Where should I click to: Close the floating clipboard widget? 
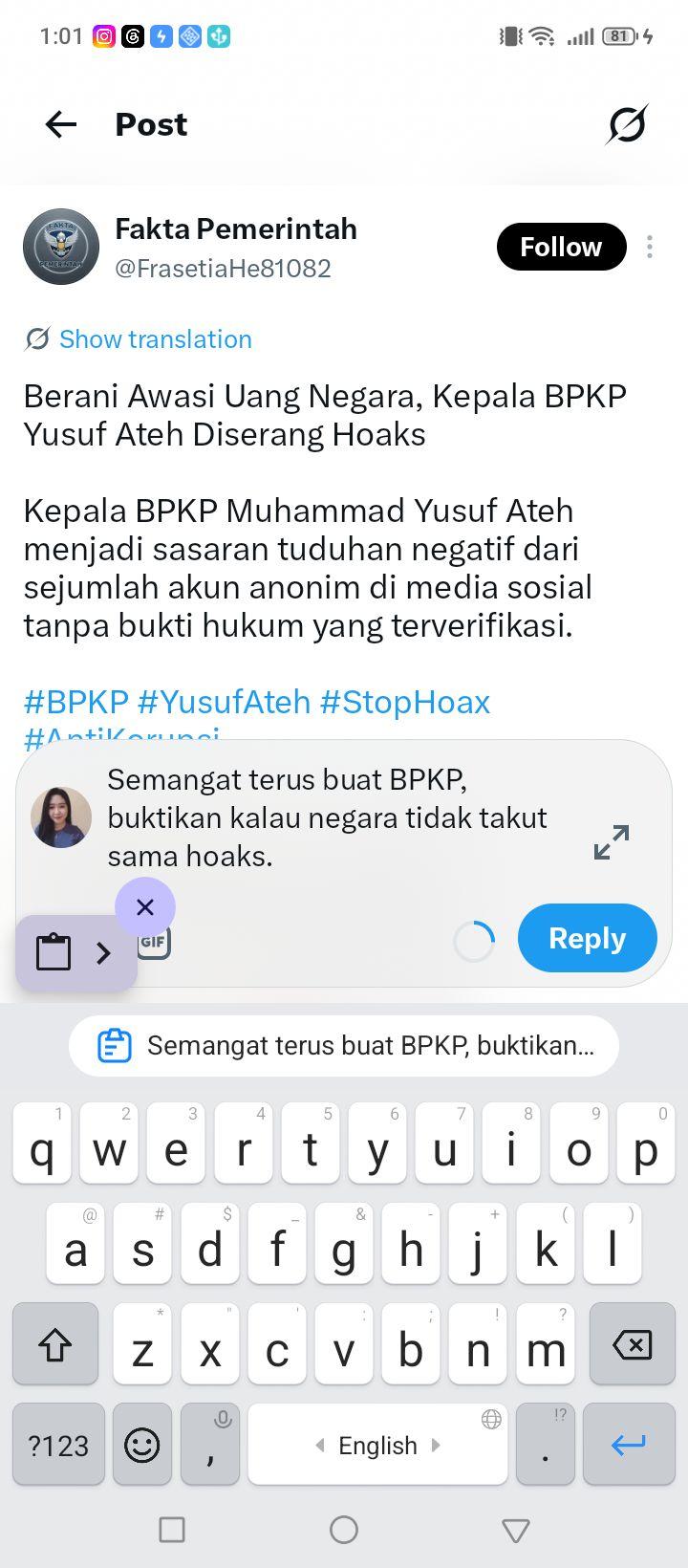click(x=145, y=907)
